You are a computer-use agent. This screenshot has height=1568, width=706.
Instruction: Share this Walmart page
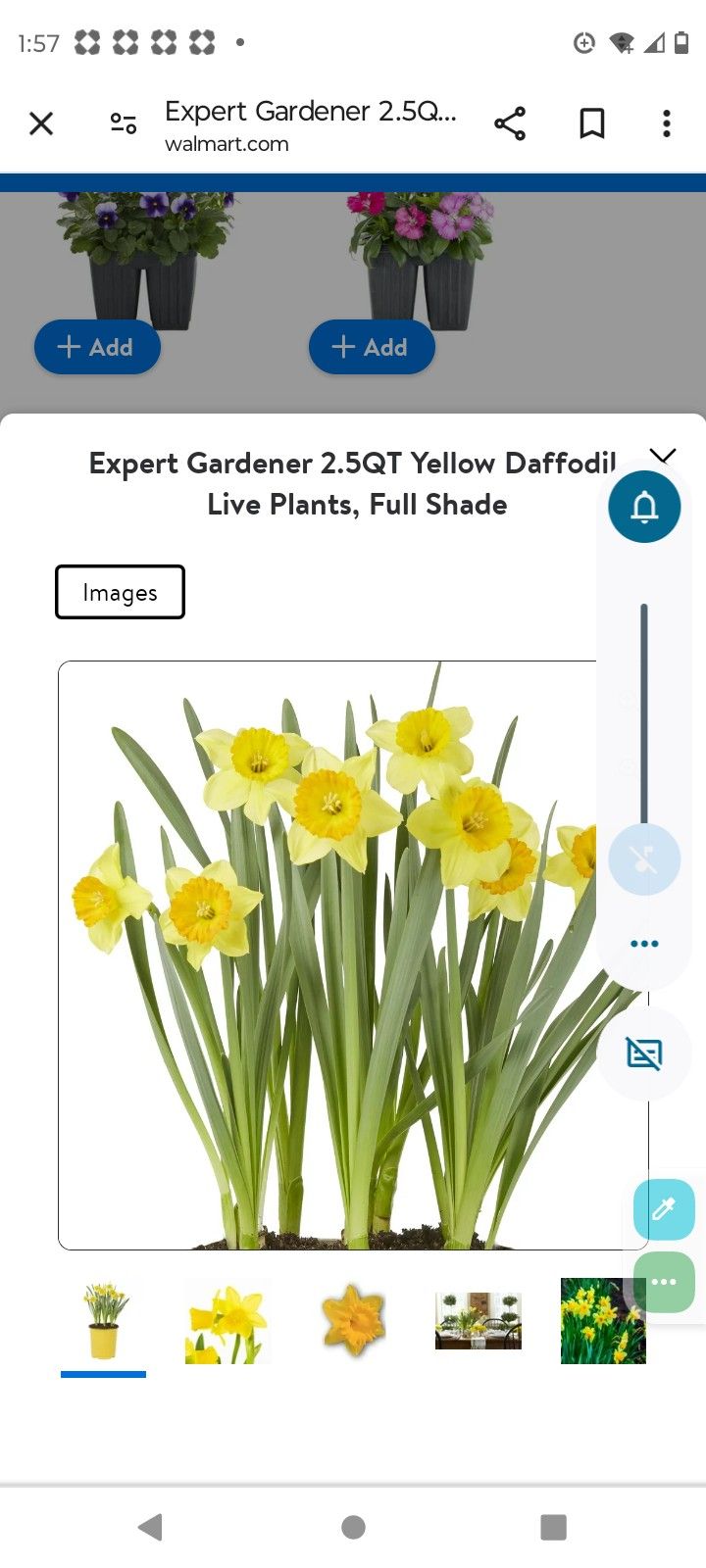510,123
